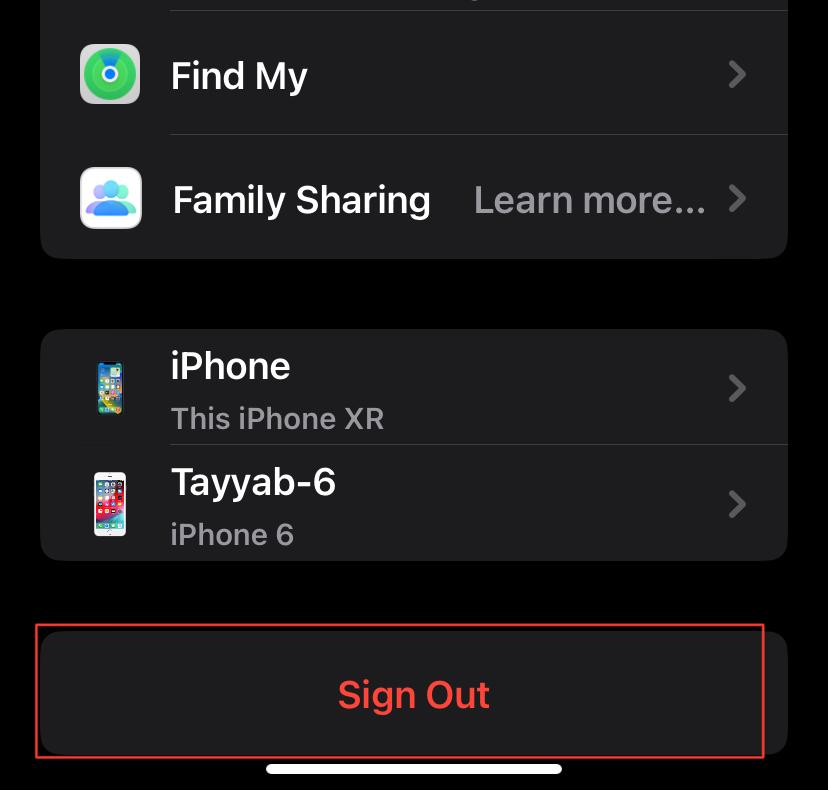Open the Tayyab-6 iPhone 6 device
828x790 pixels.
pos(413,504)
